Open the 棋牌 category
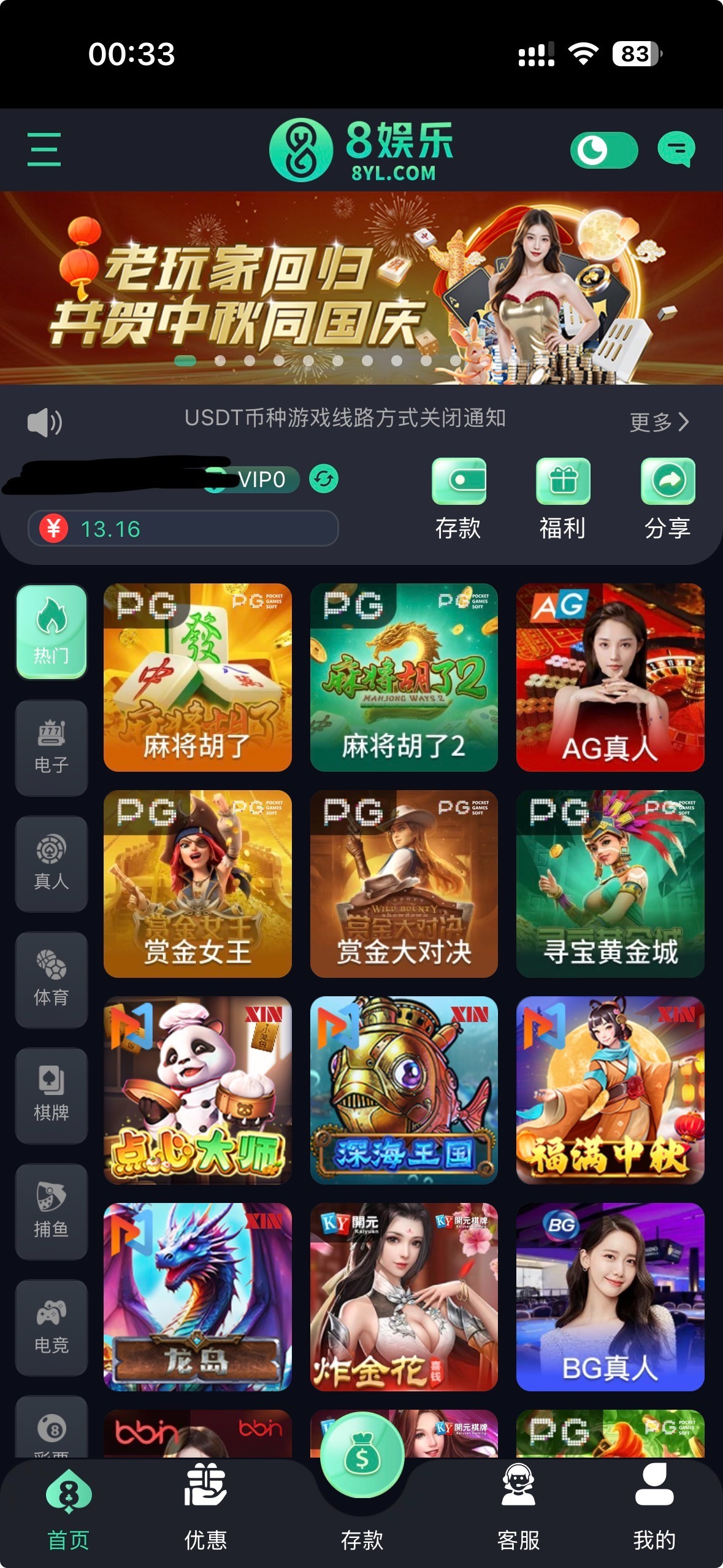723x1568 pixels. pyautogui.click(x=52, y=1096)
